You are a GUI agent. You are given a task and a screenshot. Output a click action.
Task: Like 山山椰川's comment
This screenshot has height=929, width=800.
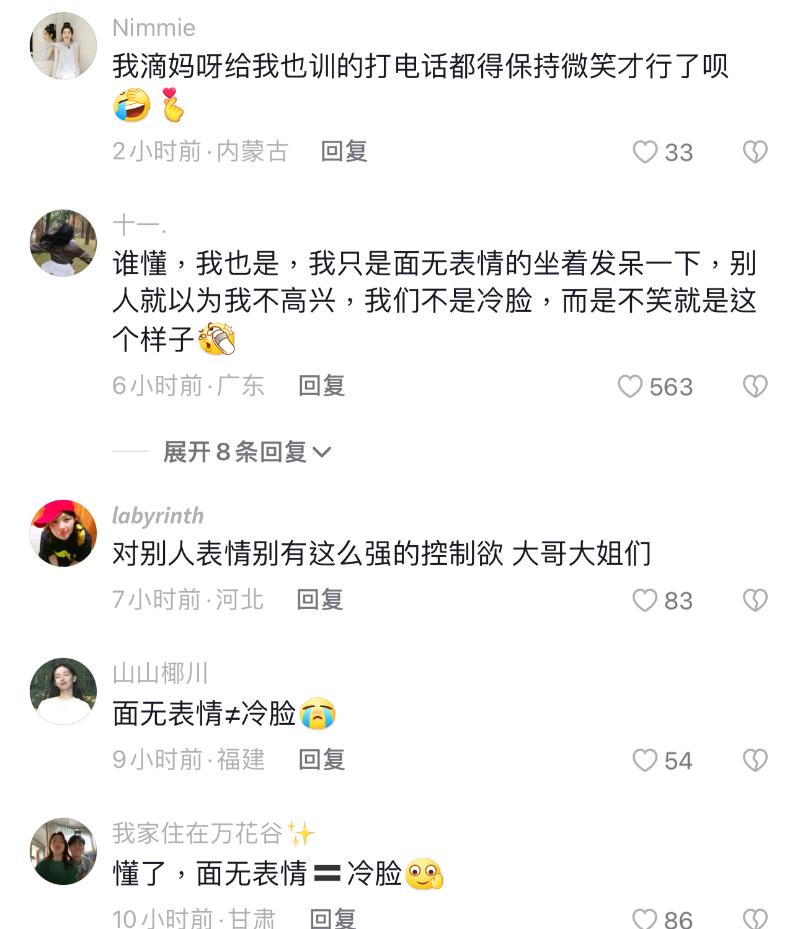click(646, 761)
